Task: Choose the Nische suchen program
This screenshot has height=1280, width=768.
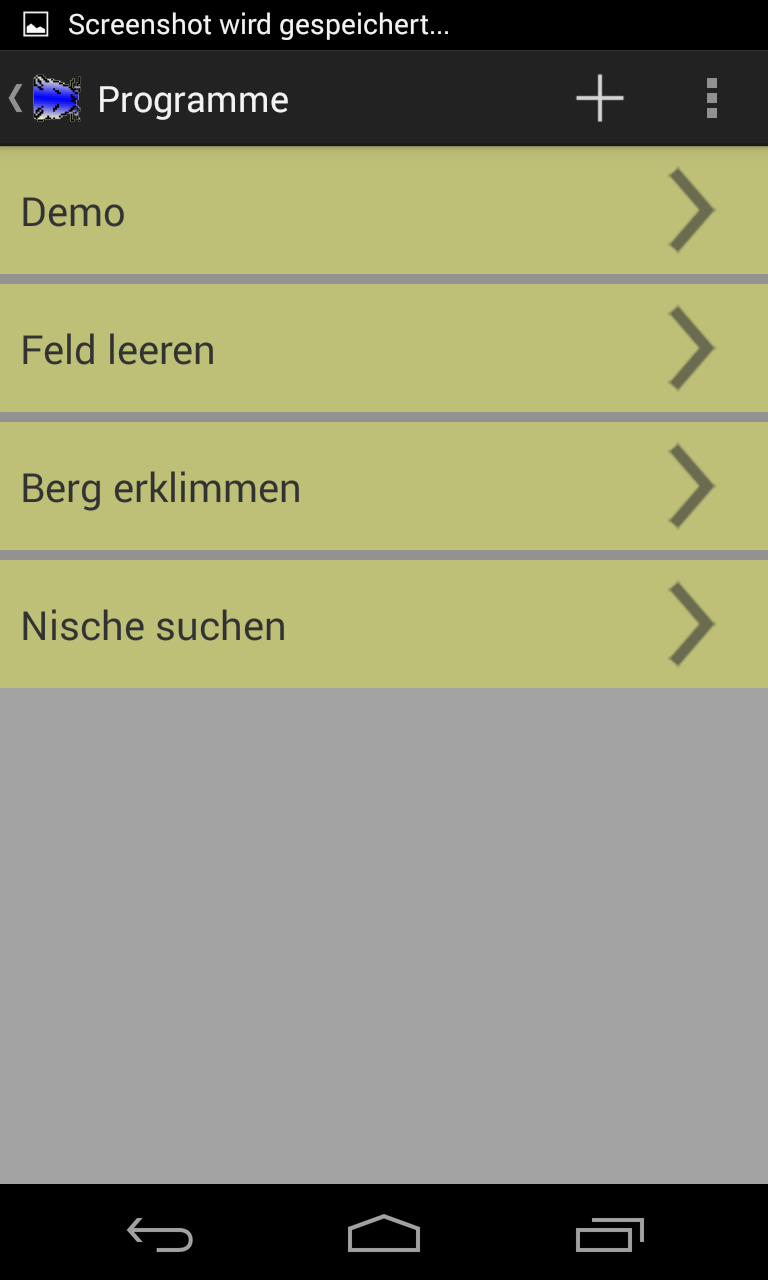Action: click(384, 625)
